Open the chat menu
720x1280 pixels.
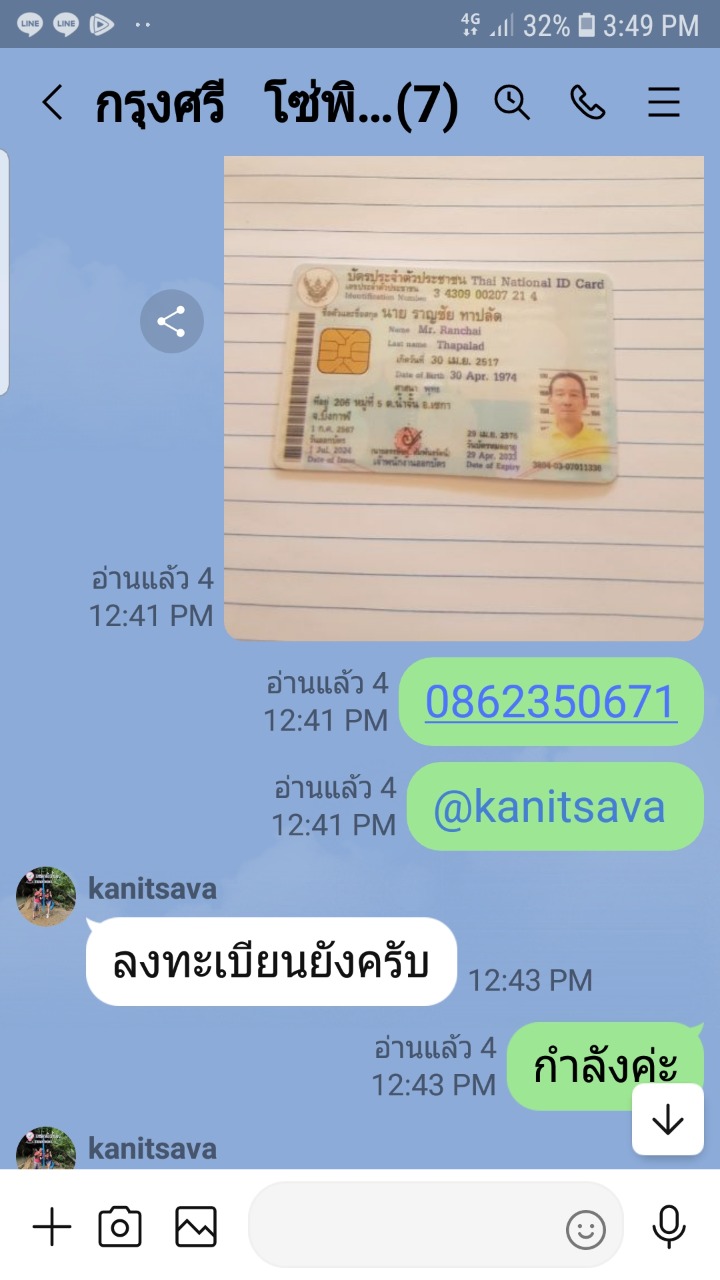tap(664, 102)
